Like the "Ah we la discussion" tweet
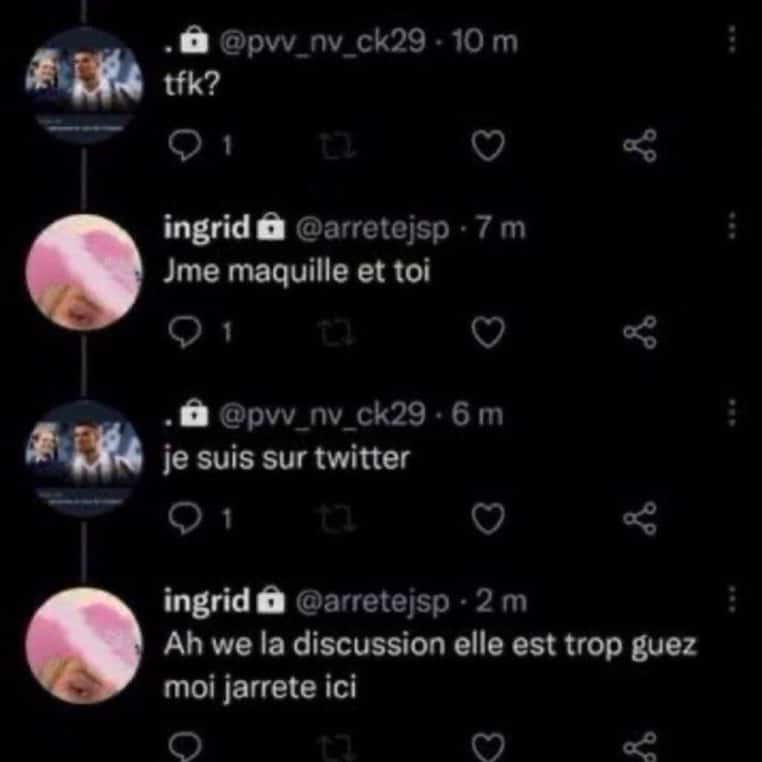The width and height of the screenshot is (762, 762). click(x=486, y=748)
